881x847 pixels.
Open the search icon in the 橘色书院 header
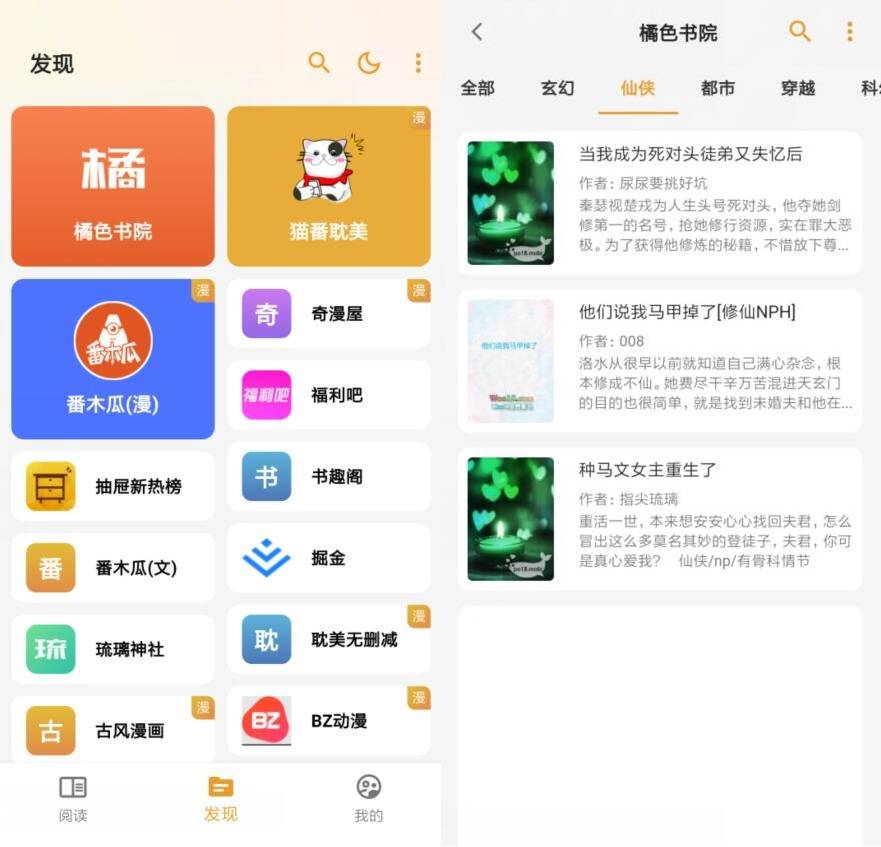tap(800, 32)
